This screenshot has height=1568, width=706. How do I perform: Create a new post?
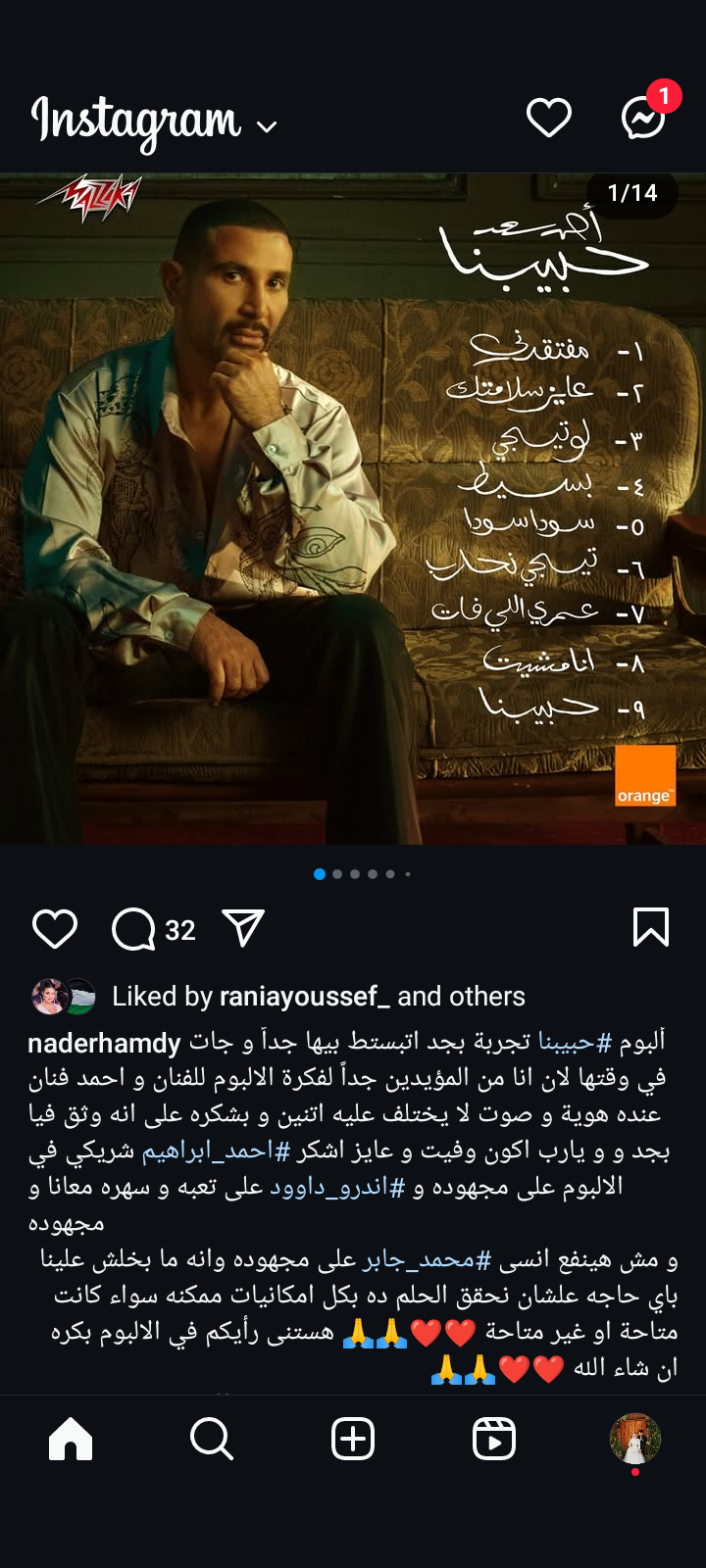point(353,1440)
